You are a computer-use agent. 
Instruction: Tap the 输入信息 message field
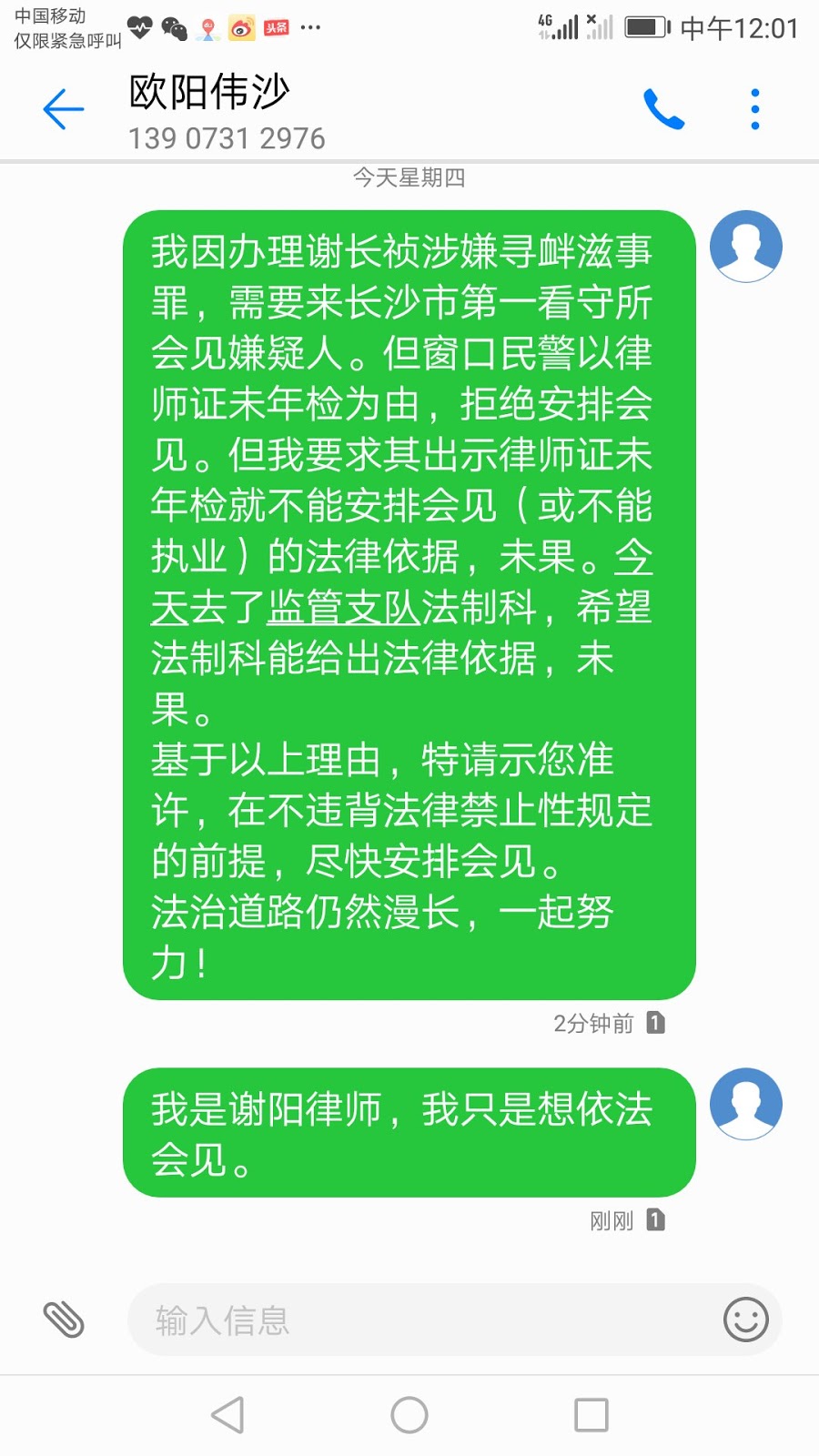pyautogui.click(x=419, y=1319)
